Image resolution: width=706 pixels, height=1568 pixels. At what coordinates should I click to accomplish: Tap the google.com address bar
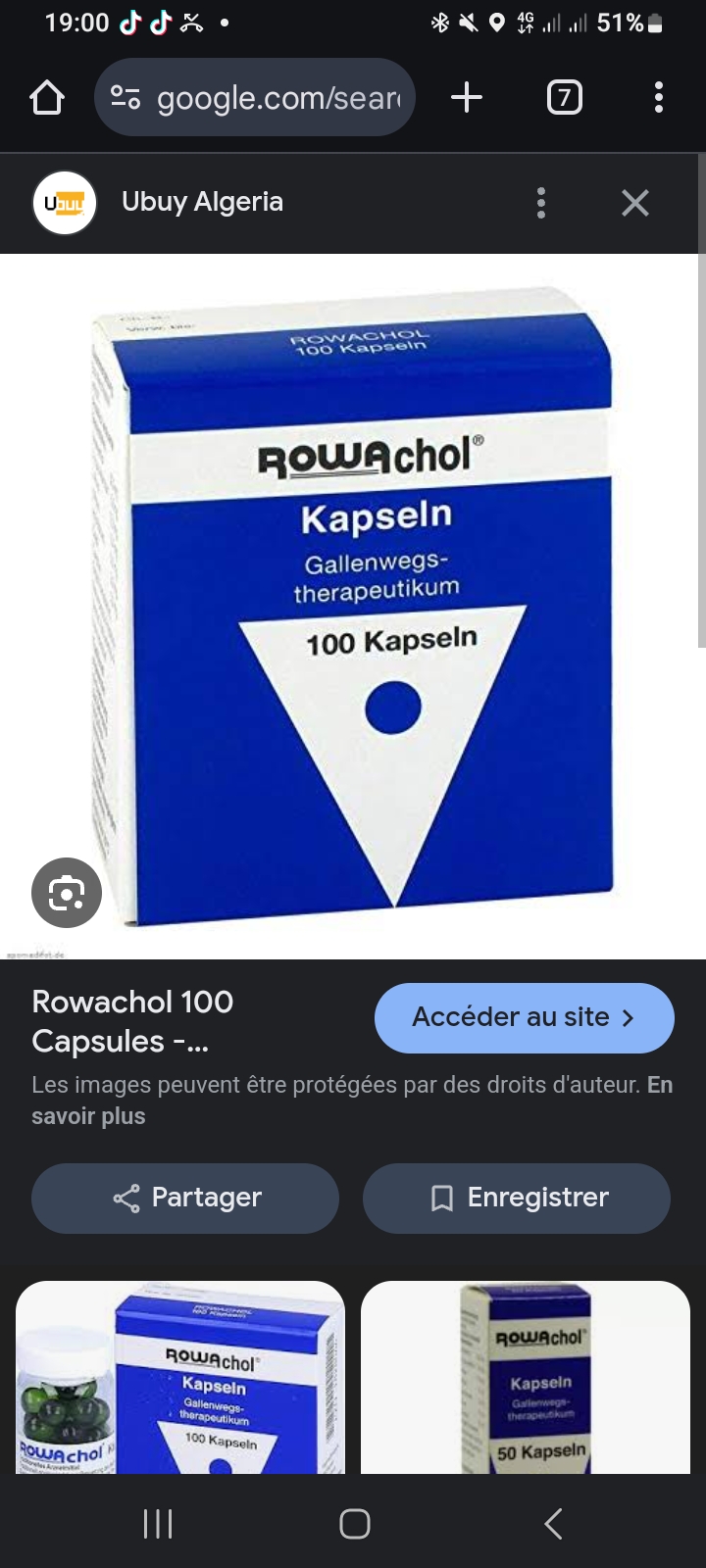click(255, 98)
